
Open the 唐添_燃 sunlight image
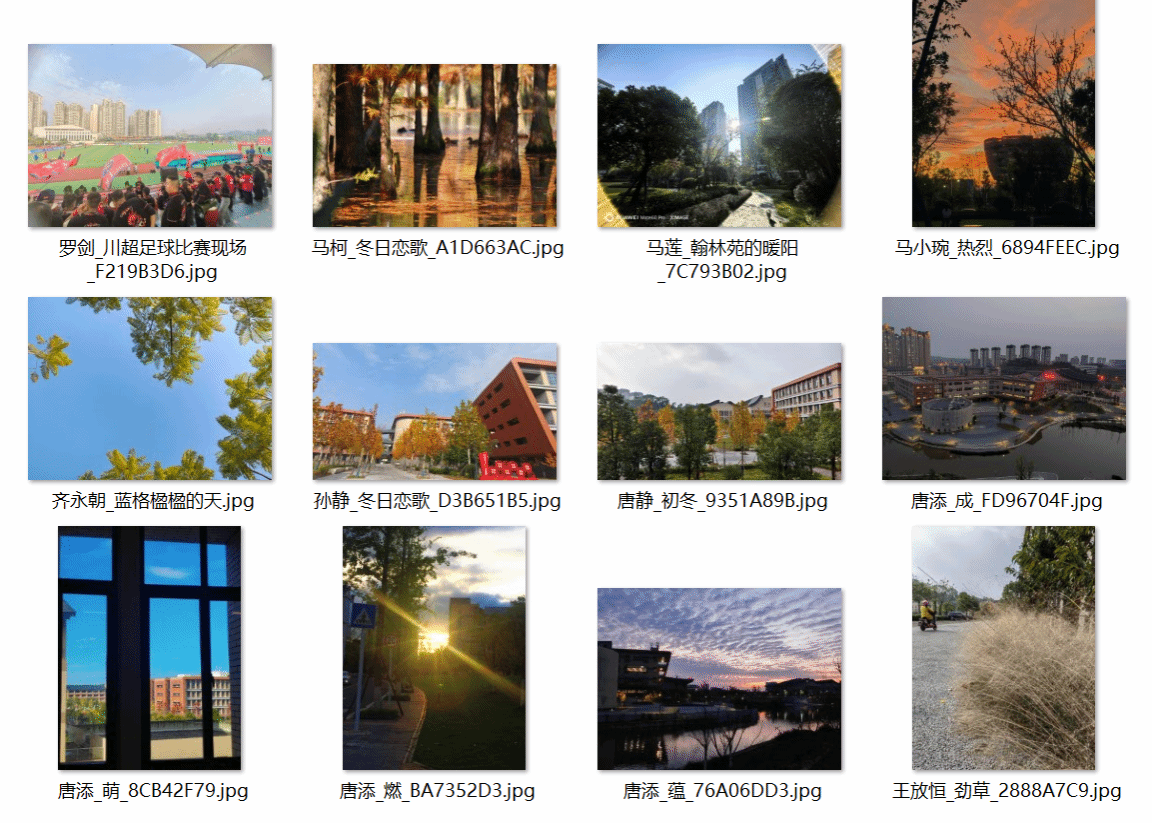(434, 648)
